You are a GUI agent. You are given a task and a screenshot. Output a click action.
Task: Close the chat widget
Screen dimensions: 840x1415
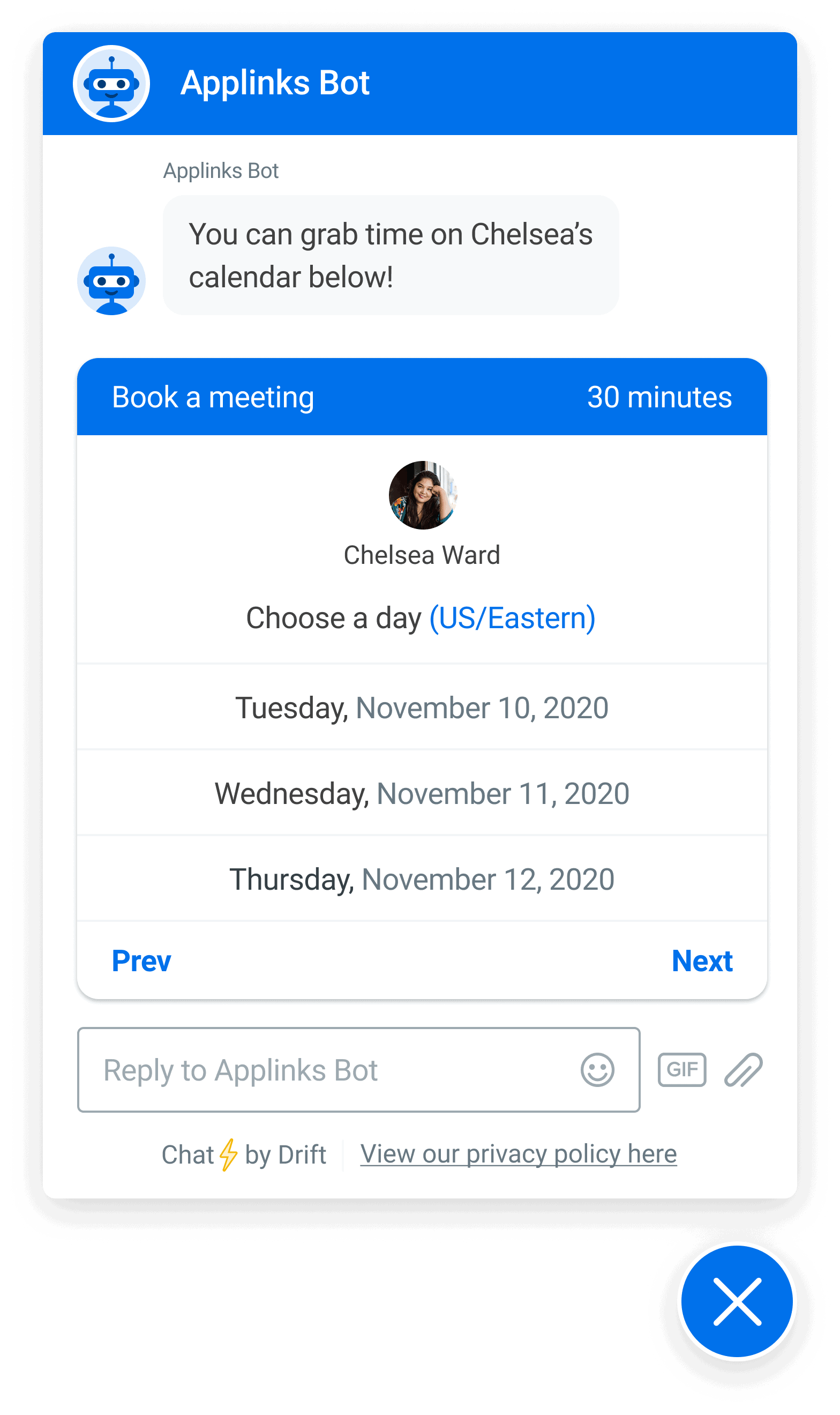pyautogui.click(x=737, y=1301)
